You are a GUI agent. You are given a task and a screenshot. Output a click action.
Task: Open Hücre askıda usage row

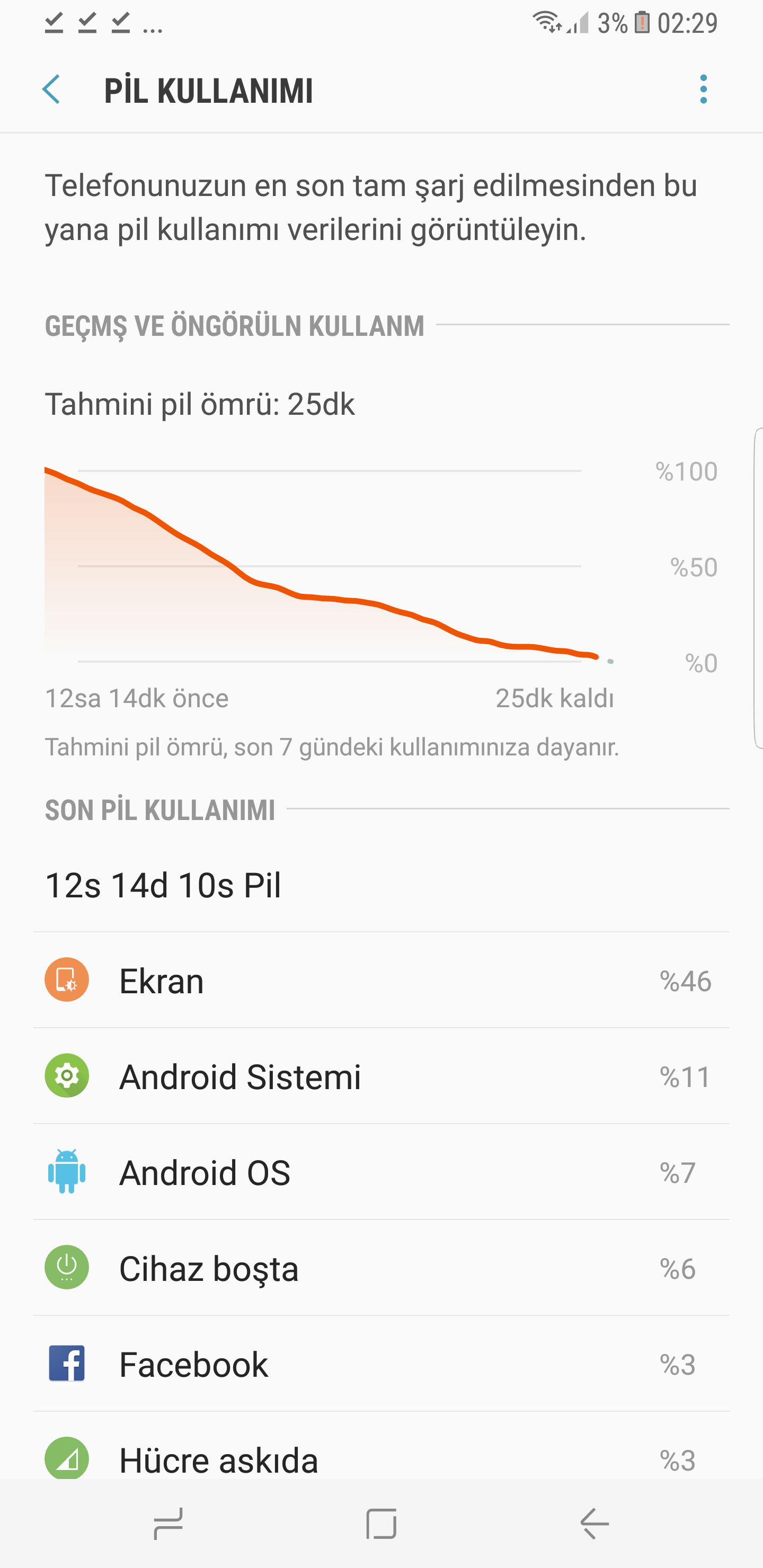tap(381, 1458)
